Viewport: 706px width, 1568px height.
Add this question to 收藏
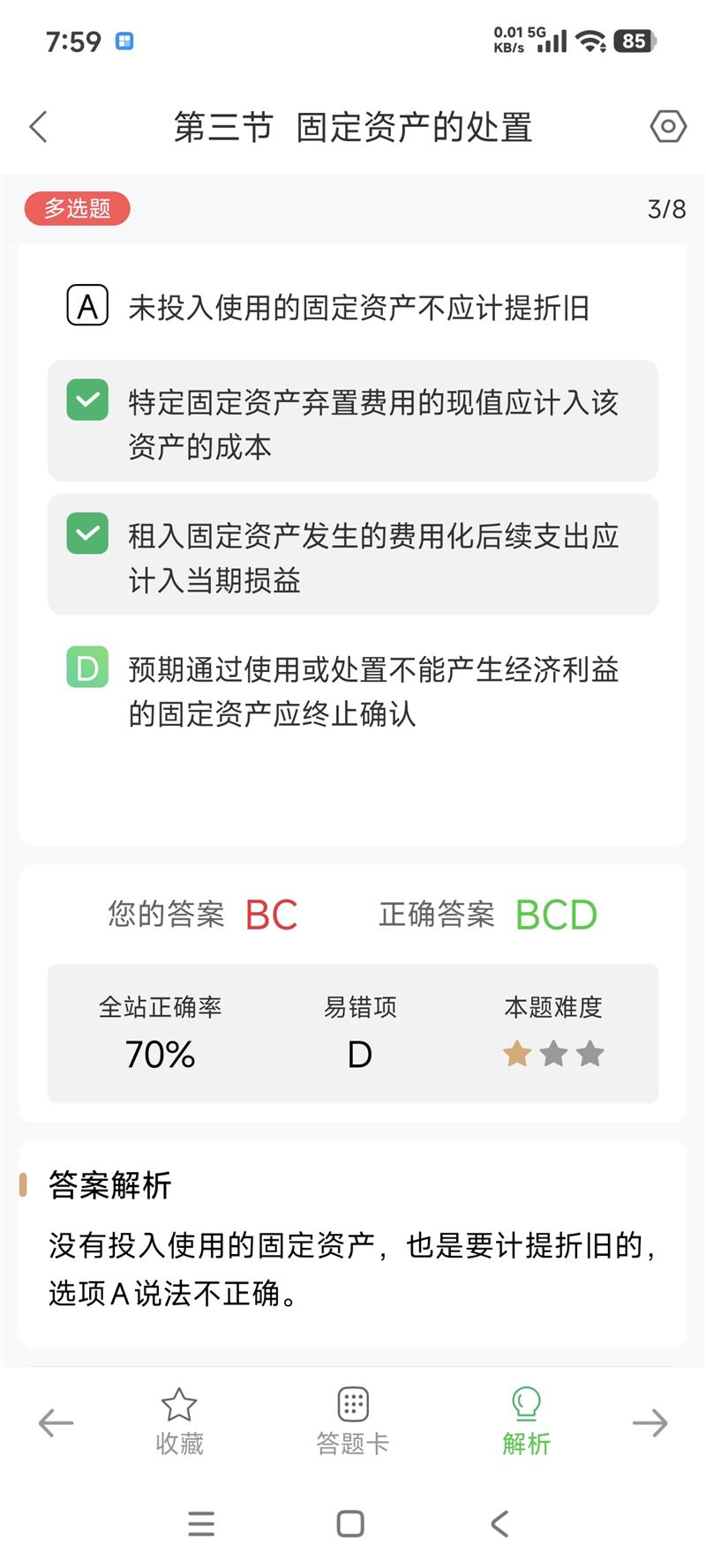click(x=179, y=1422)
